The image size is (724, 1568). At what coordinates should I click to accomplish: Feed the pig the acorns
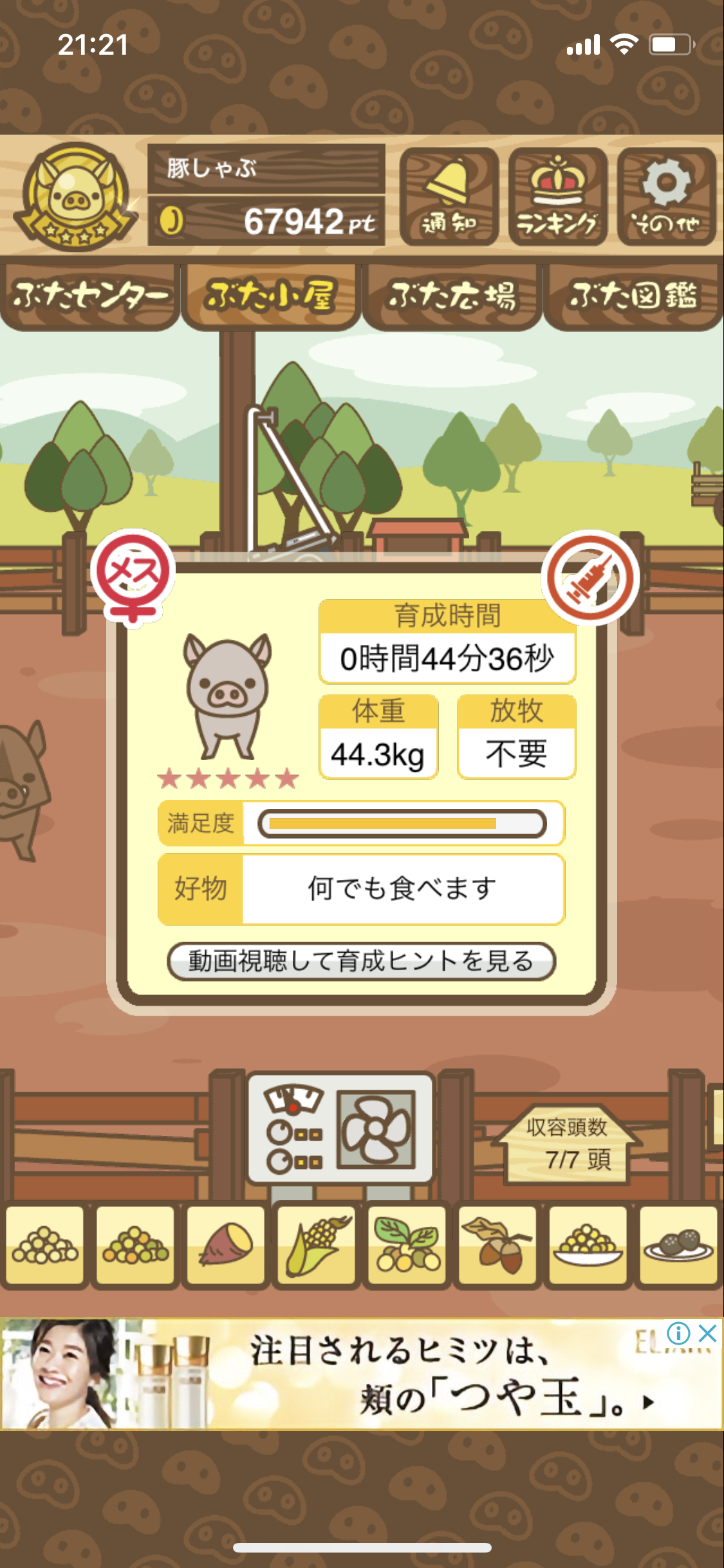pos(497,1245)
